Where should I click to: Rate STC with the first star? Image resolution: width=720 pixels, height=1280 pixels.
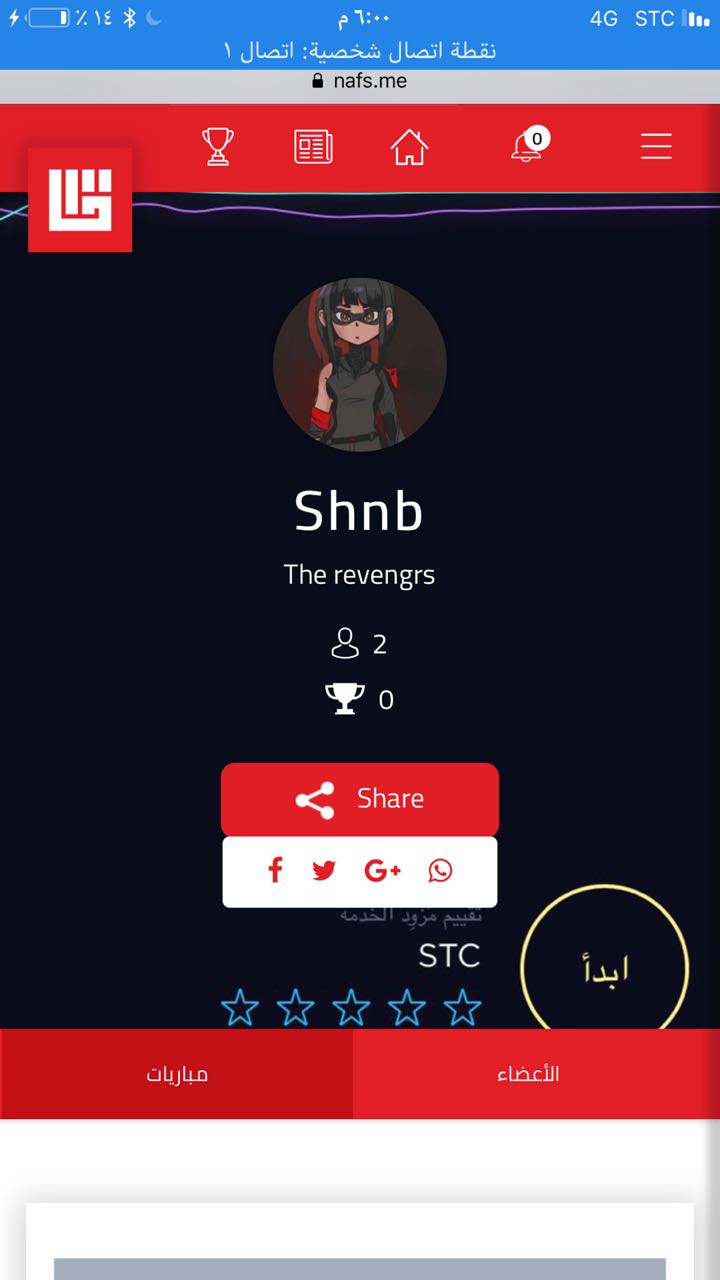240,1008
